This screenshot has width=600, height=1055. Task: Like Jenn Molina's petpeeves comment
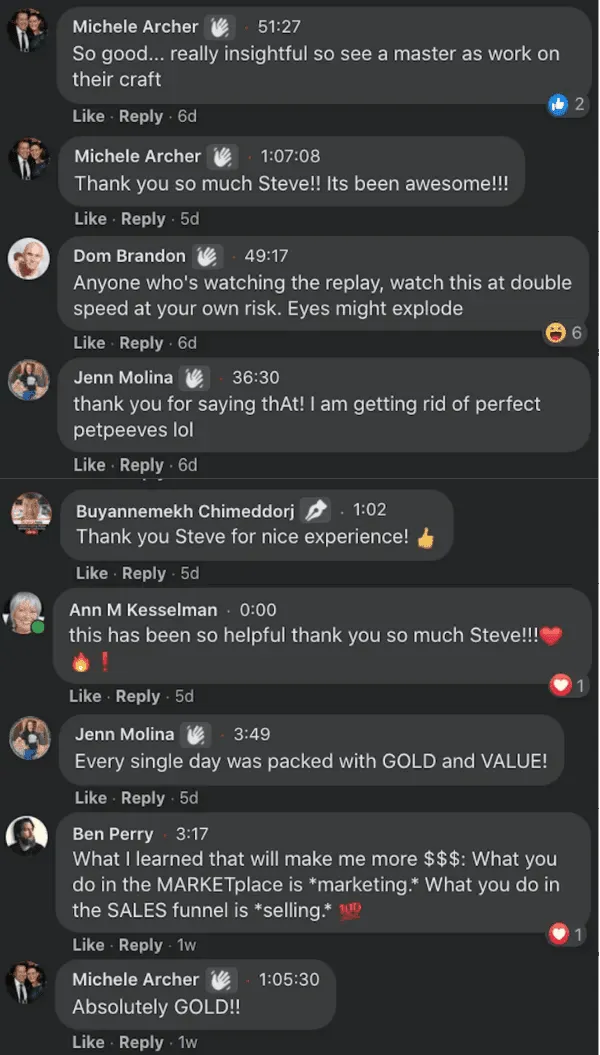pos(89,465)
